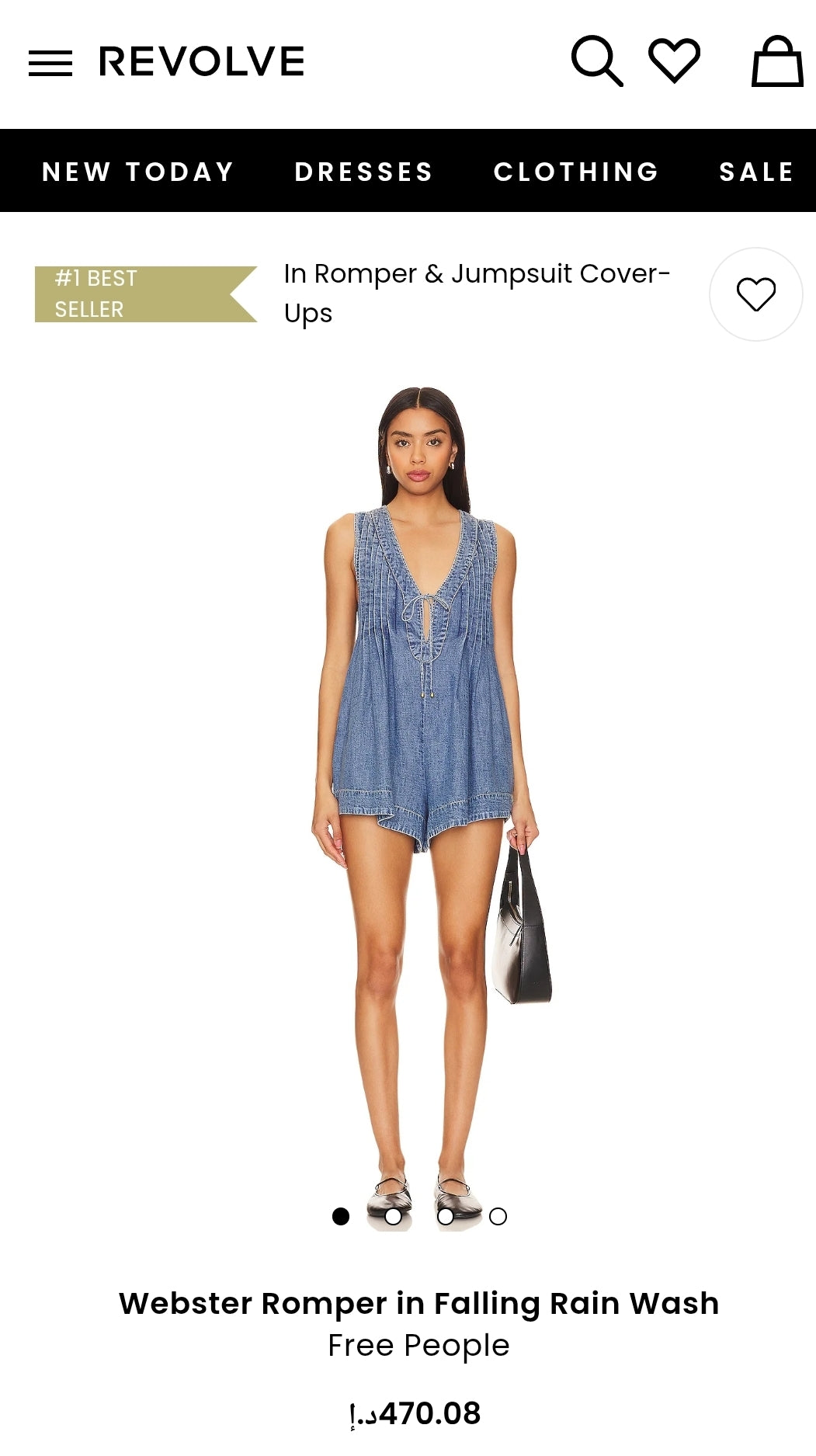Open the search icon
Image resolution: width=816 pixels, height=1456 pixels.
click(x=599, y=61)
